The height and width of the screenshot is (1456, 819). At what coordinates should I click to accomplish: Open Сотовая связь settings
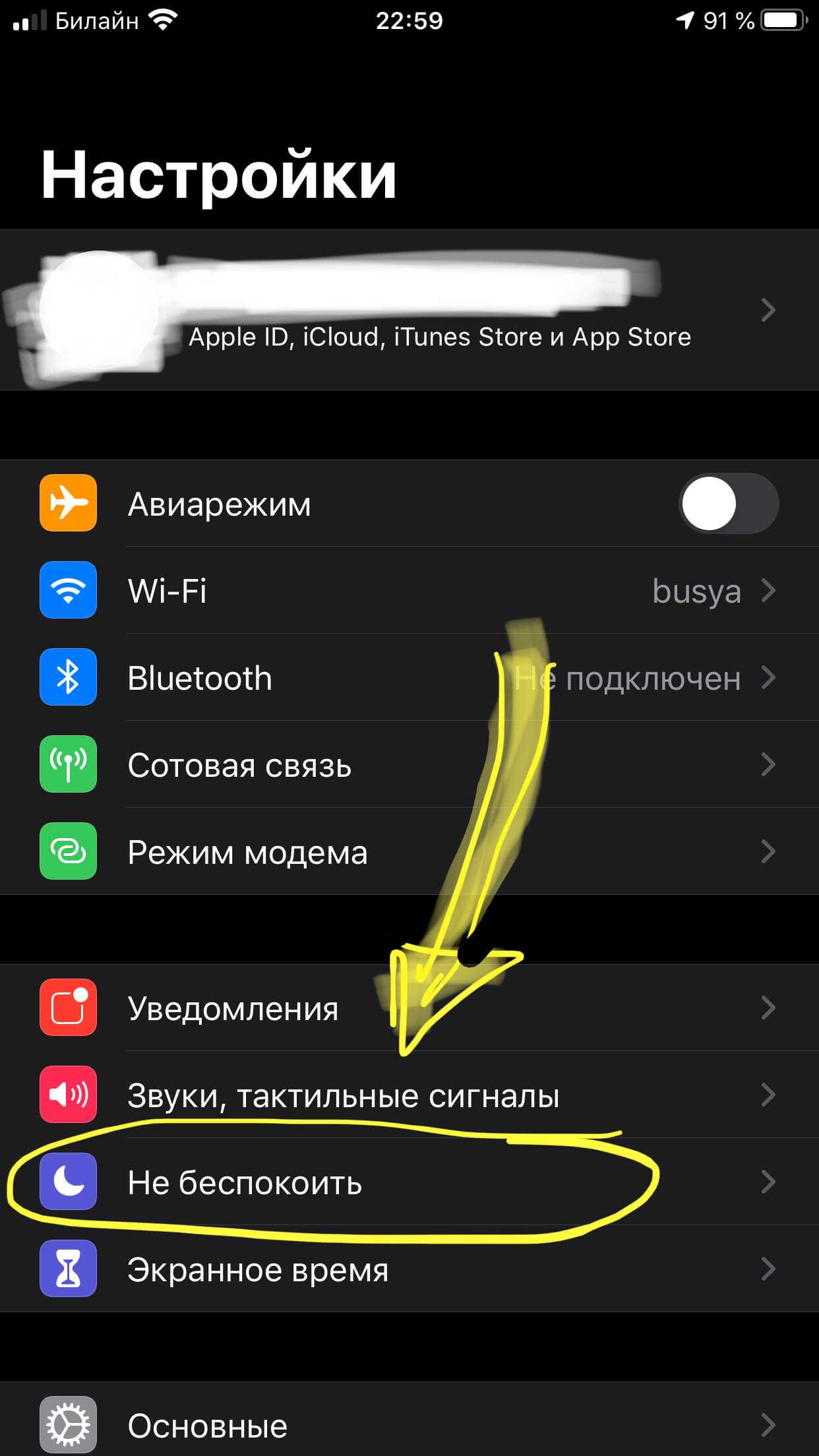[x=409, y=765]
